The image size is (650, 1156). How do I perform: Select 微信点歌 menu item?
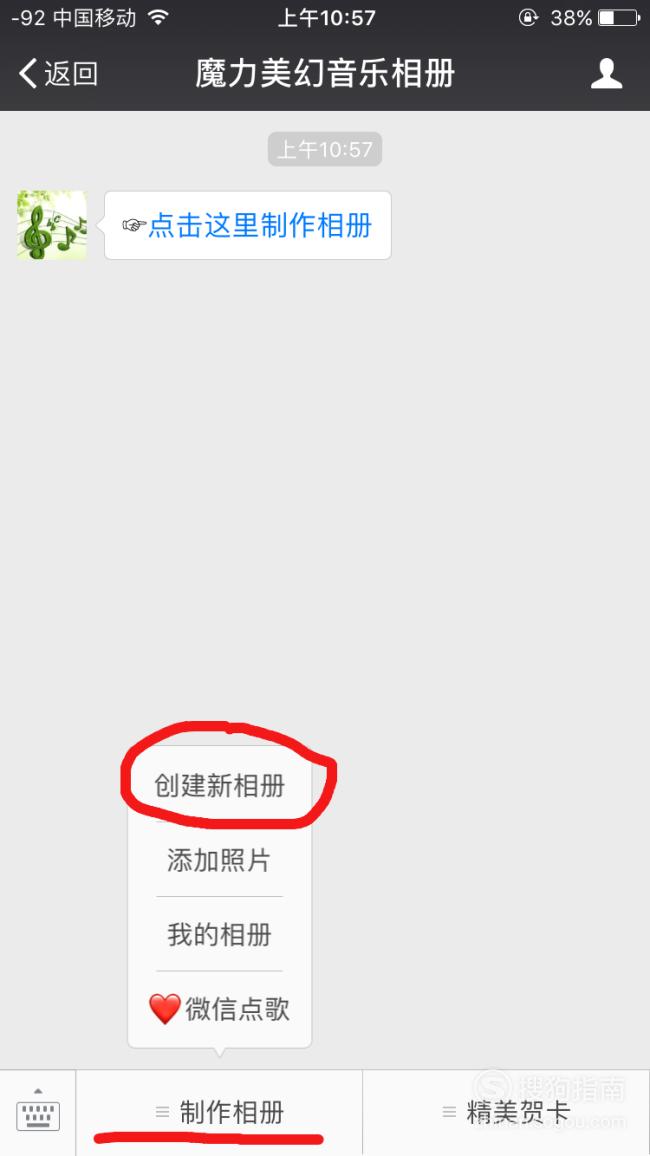pos(219,1009)
